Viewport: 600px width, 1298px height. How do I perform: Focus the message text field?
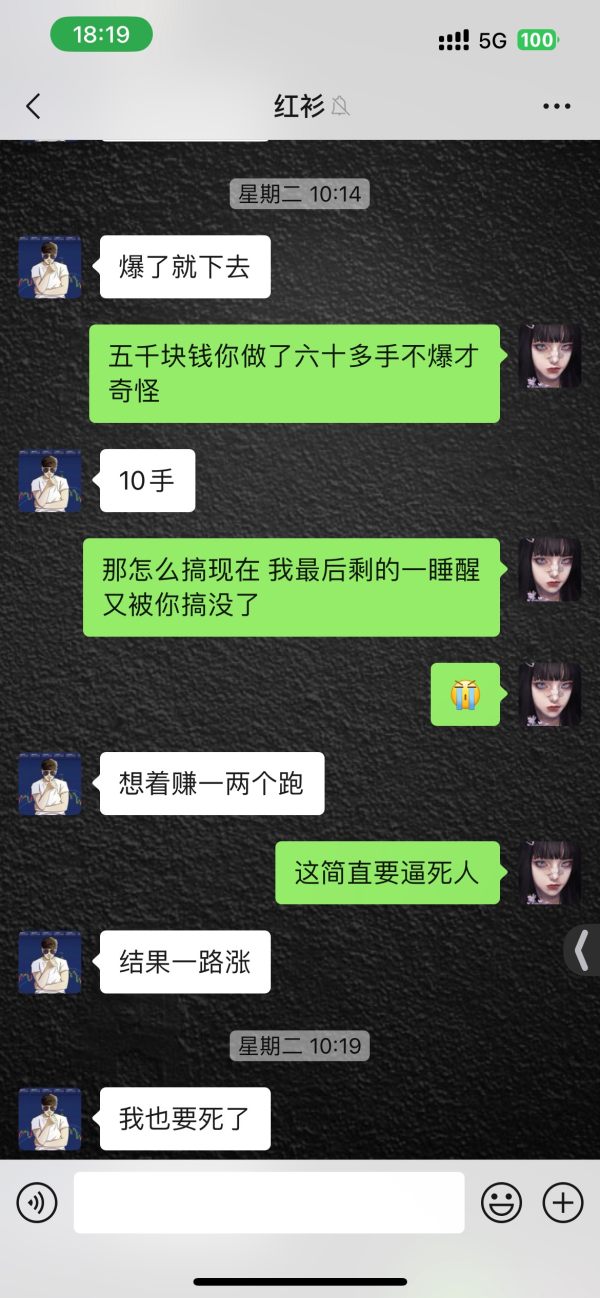tap(269, 1202)
